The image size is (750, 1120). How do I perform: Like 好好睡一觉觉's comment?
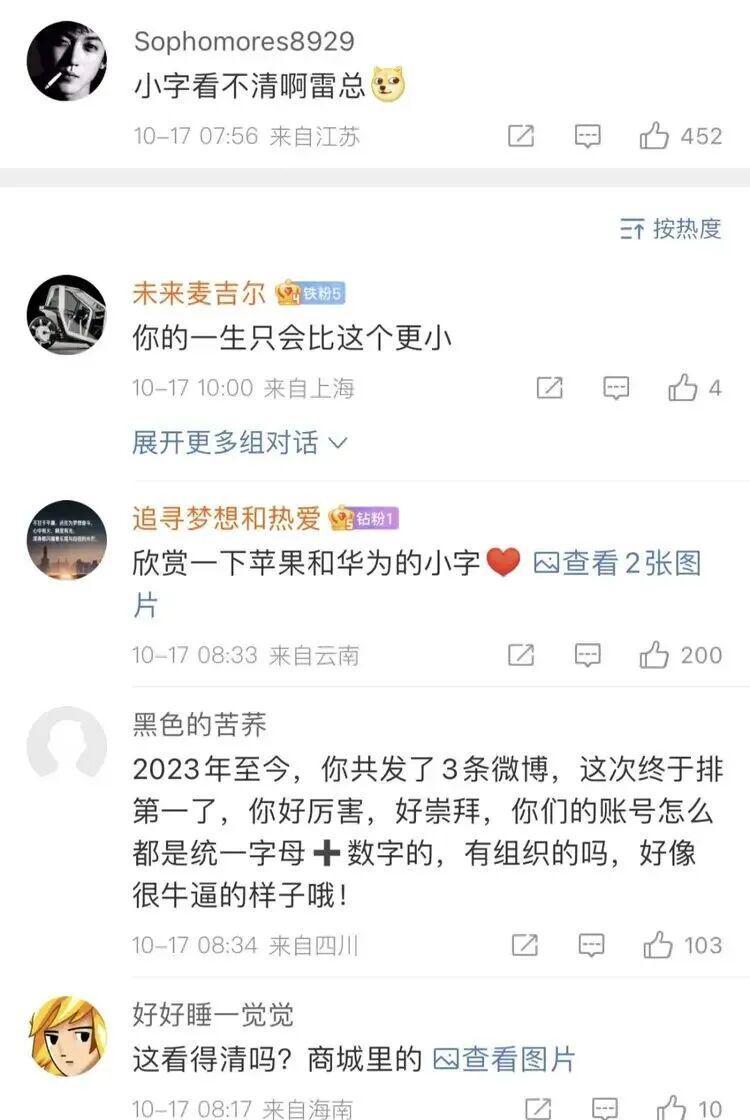(x=672, y=1108)
